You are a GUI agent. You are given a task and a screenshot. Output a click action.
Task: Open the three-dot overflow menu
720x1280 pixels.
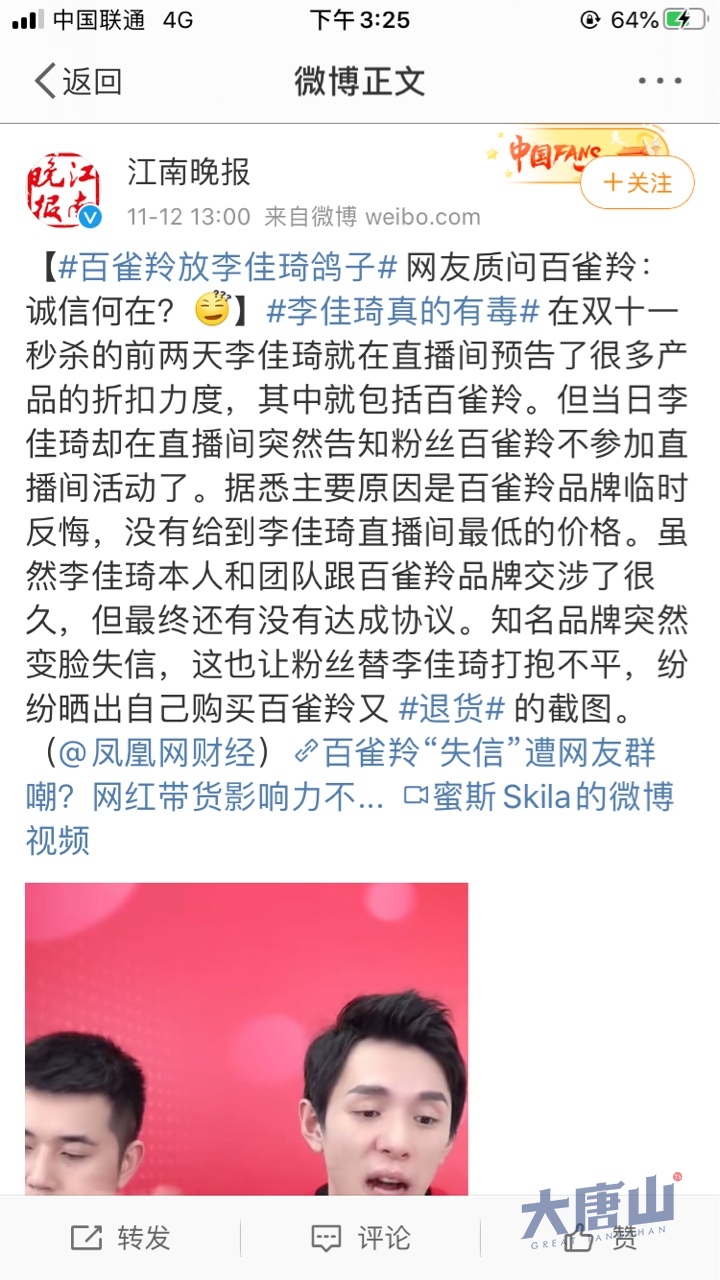click(660, 81)
